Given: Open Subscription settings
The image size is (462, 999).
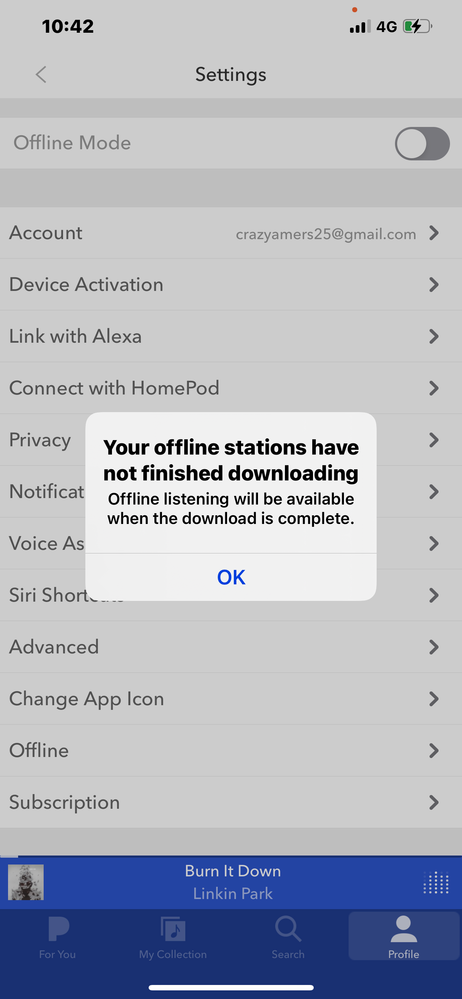Looking at the screenshot, I should point(231,802).
